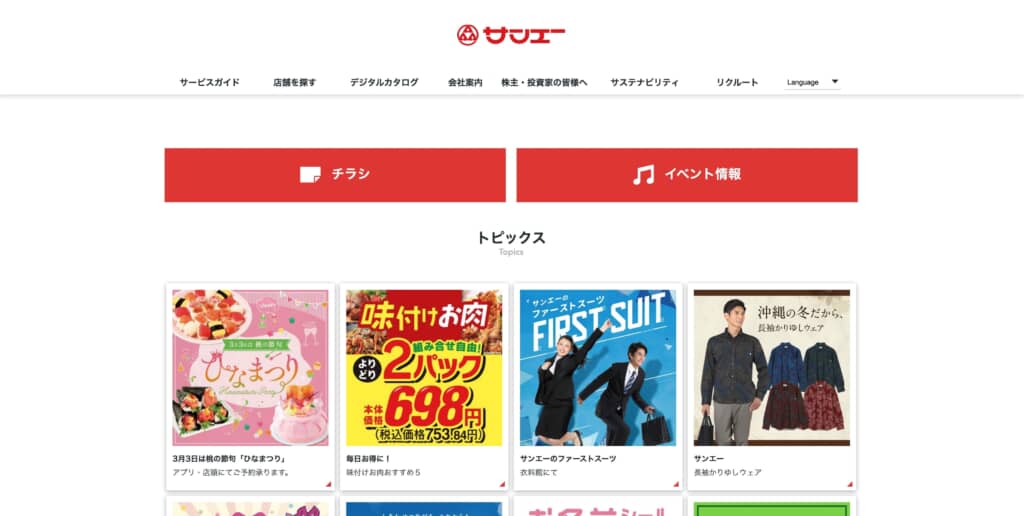Viewport: 1024px width, 516px height.
Task: Tap the サンエー logo to go home
Action: tap(511, 35)
